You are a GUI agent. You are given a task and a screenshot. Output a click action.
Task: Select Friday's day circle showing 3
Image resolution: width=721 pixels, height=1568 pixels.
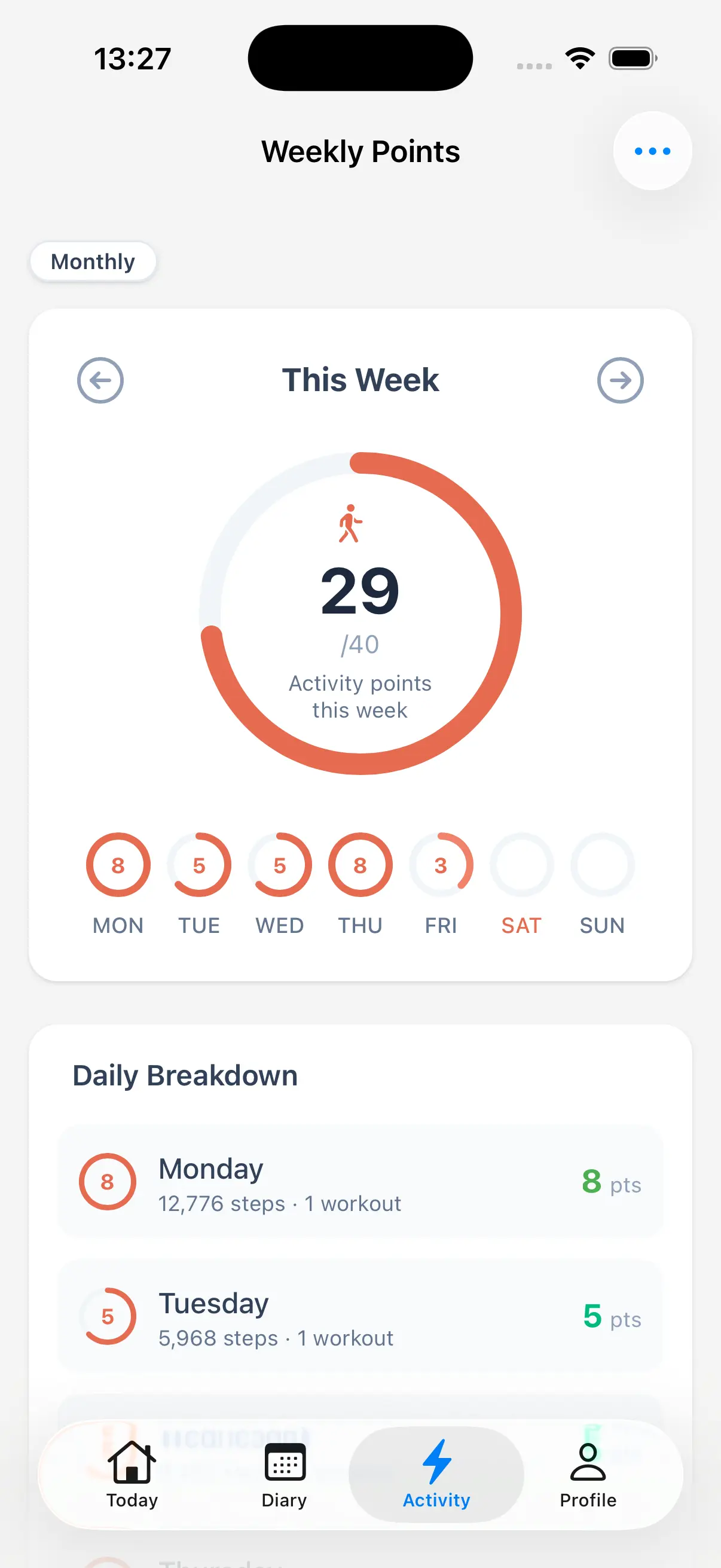coord(441,865)
